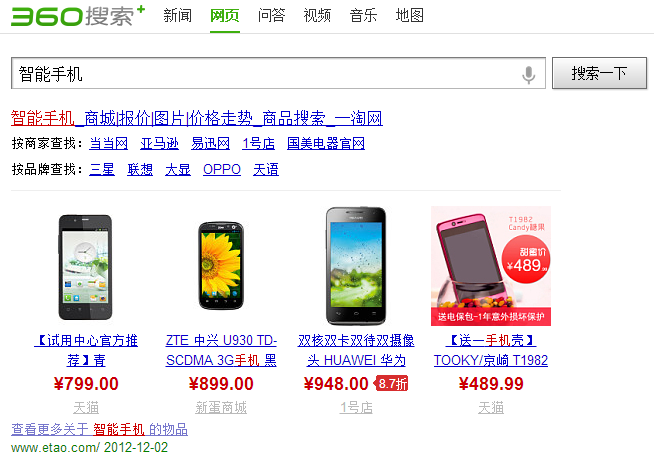Switch to the 新闻 tab

177,15
